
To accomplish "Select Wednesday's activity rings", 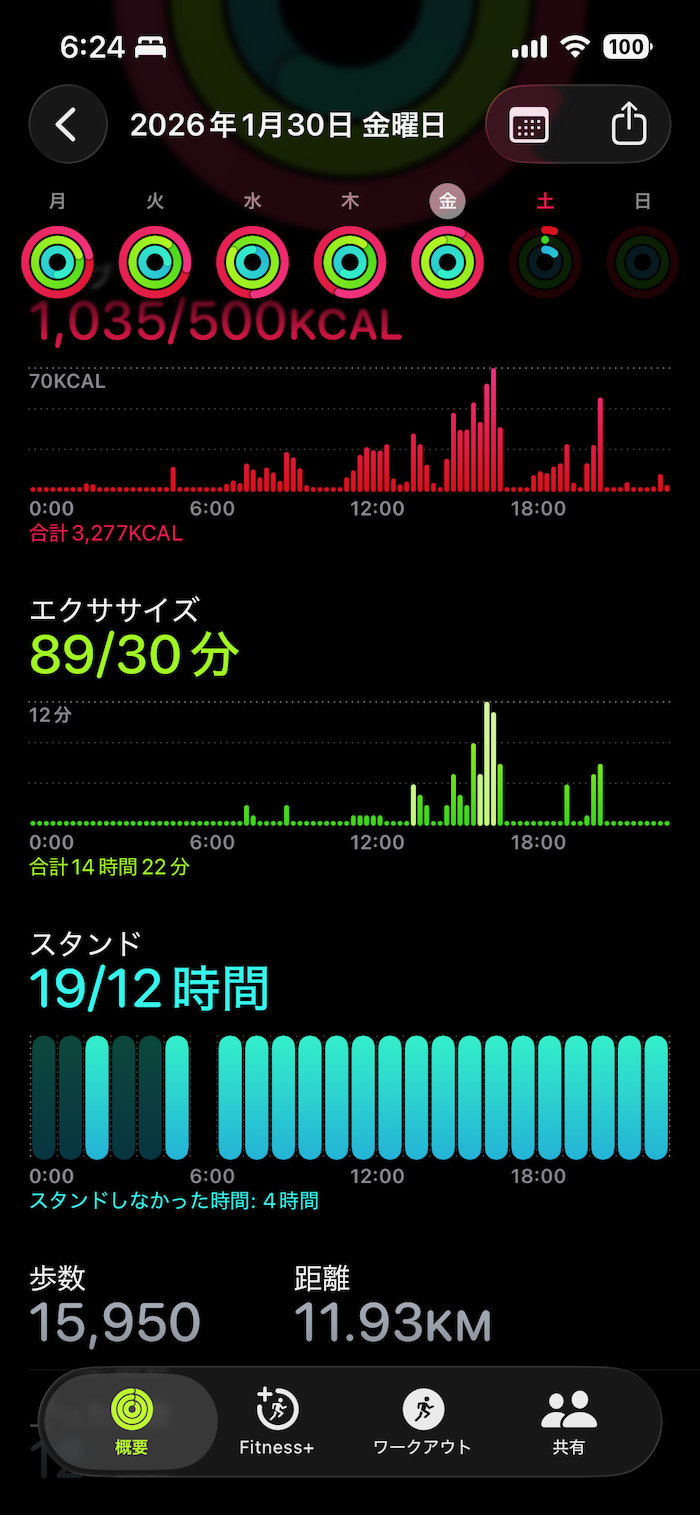I will click(252, 262).
